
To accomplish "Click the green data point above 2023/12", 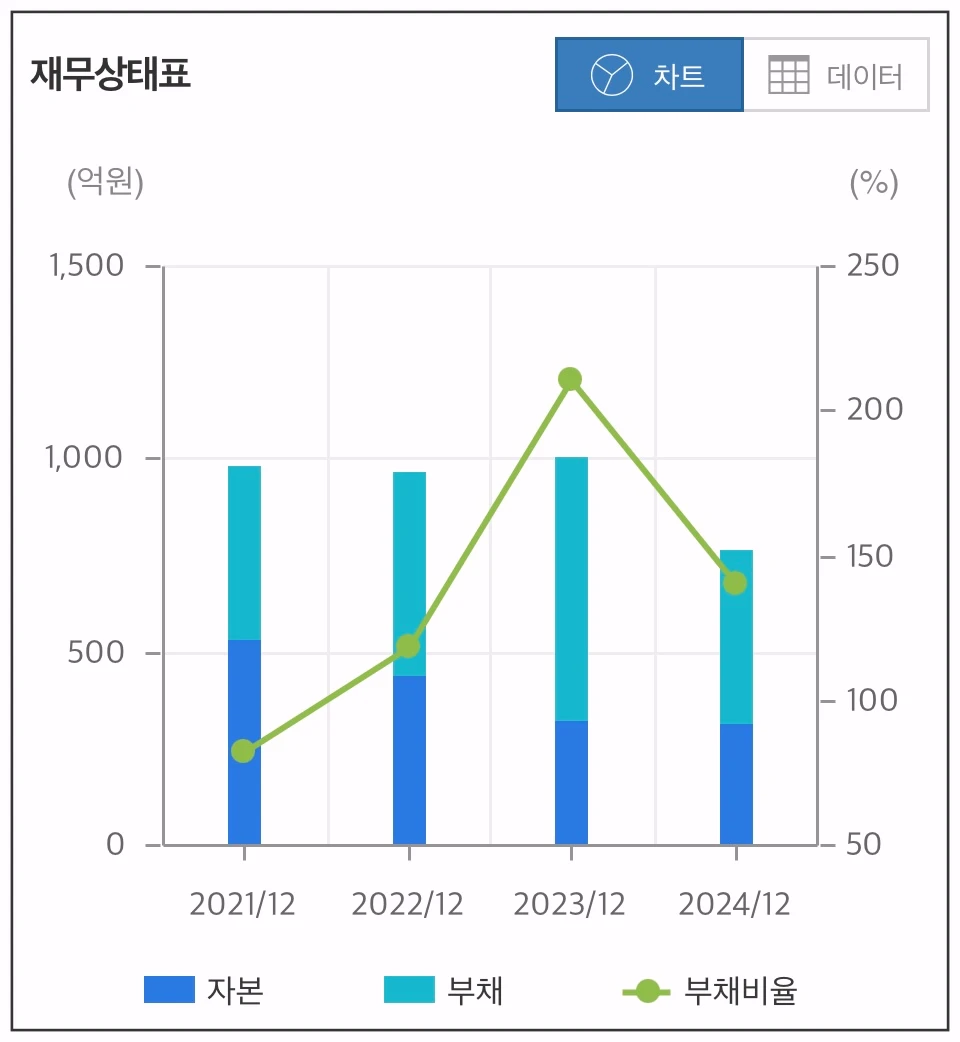I will click(568, 378).
